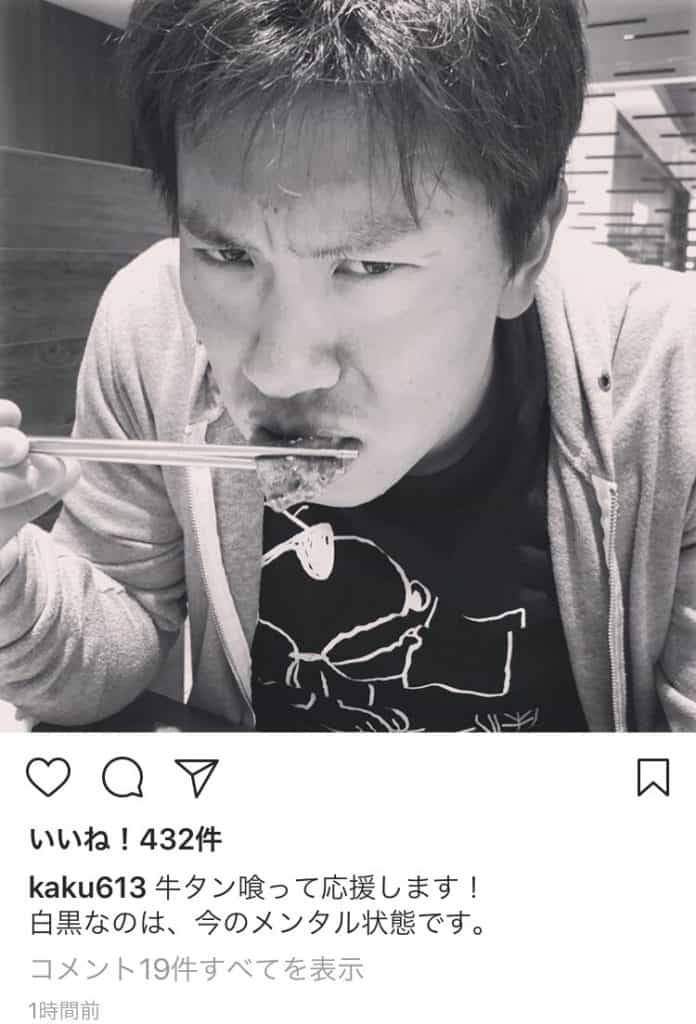The image size is (696, 1024).
Task: View all 19 comments
Action: (196, 968)
